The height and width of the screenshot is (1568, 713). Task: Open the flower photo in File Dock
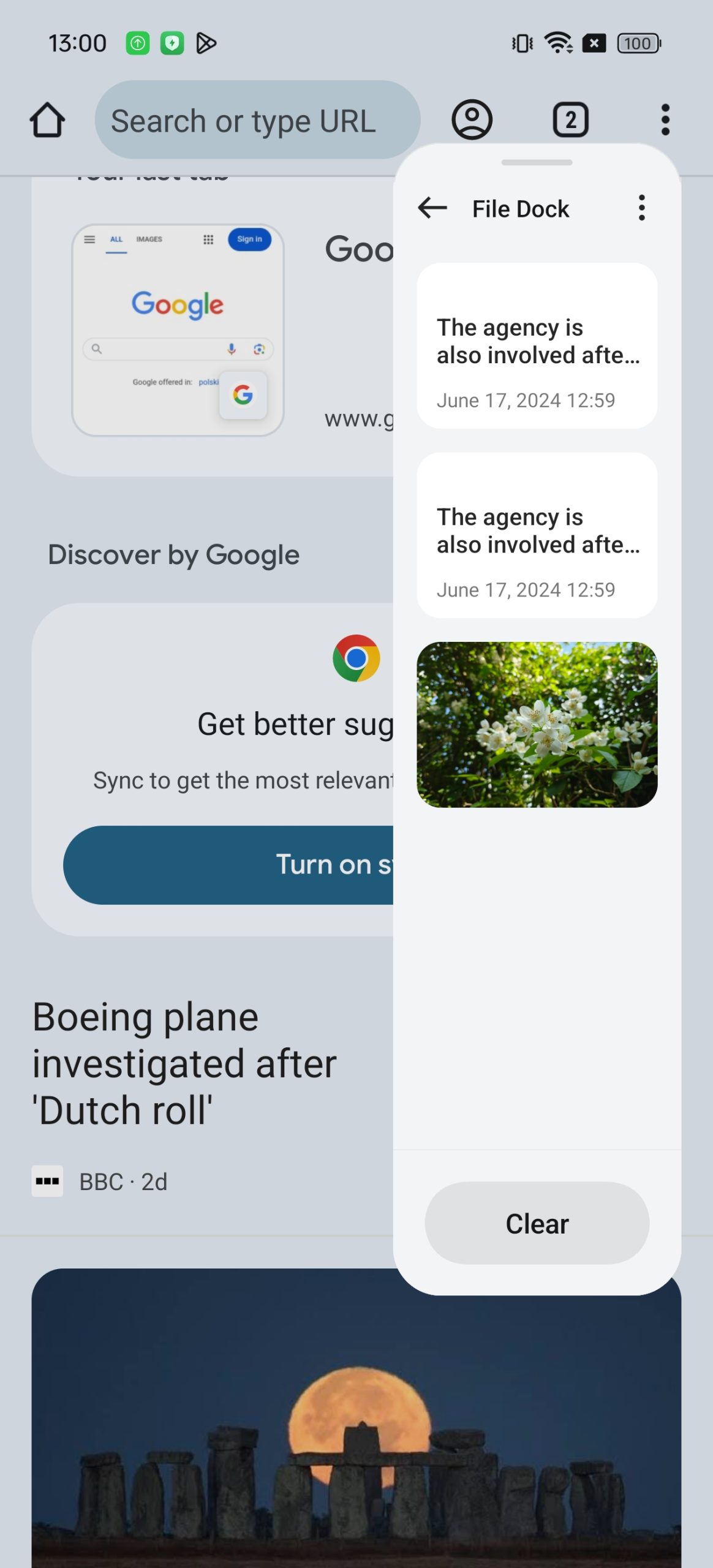(x=537, y=725)
